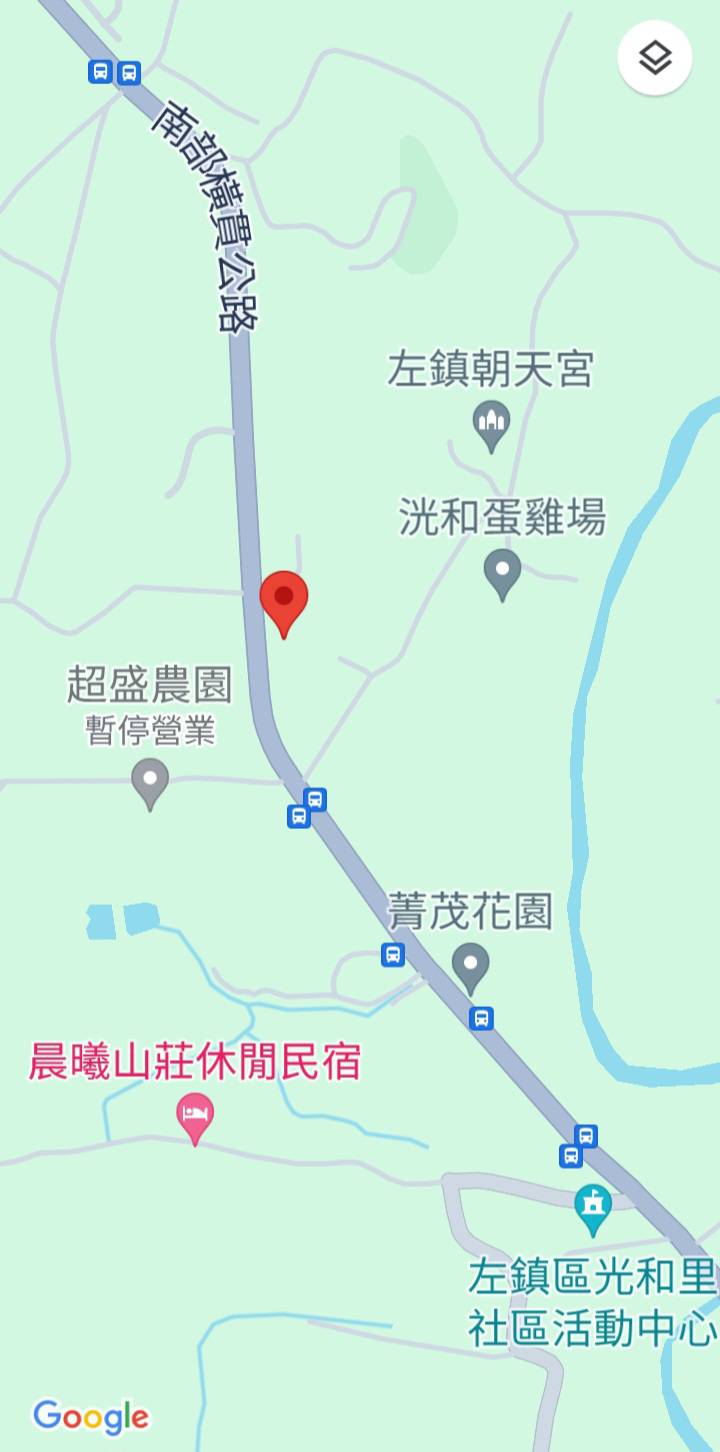
Task: Select 左鎮朝天宮 temple marker
Action: click(x=491, y=425)
